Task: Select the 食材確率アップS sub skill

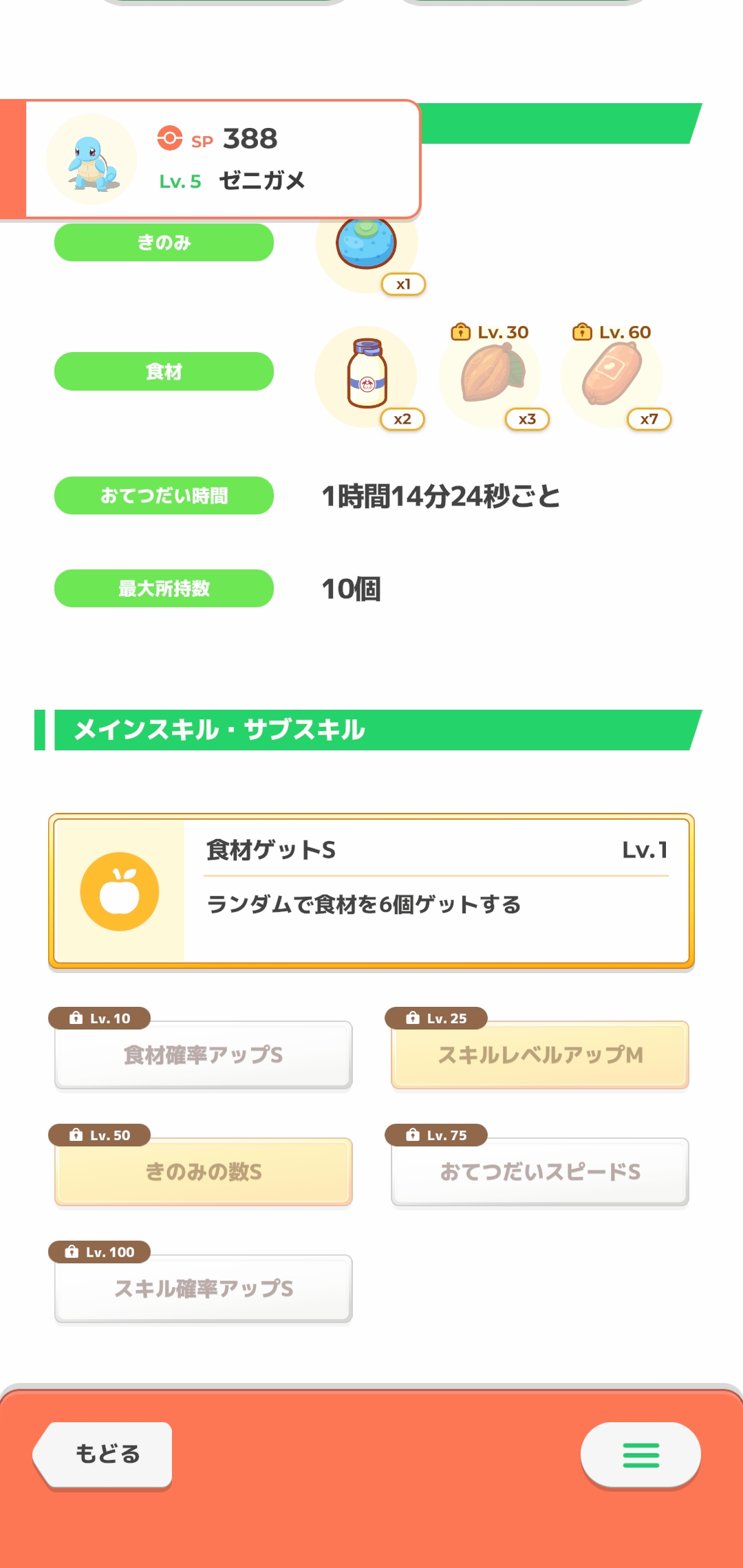Action: [x=204, y=1054]
